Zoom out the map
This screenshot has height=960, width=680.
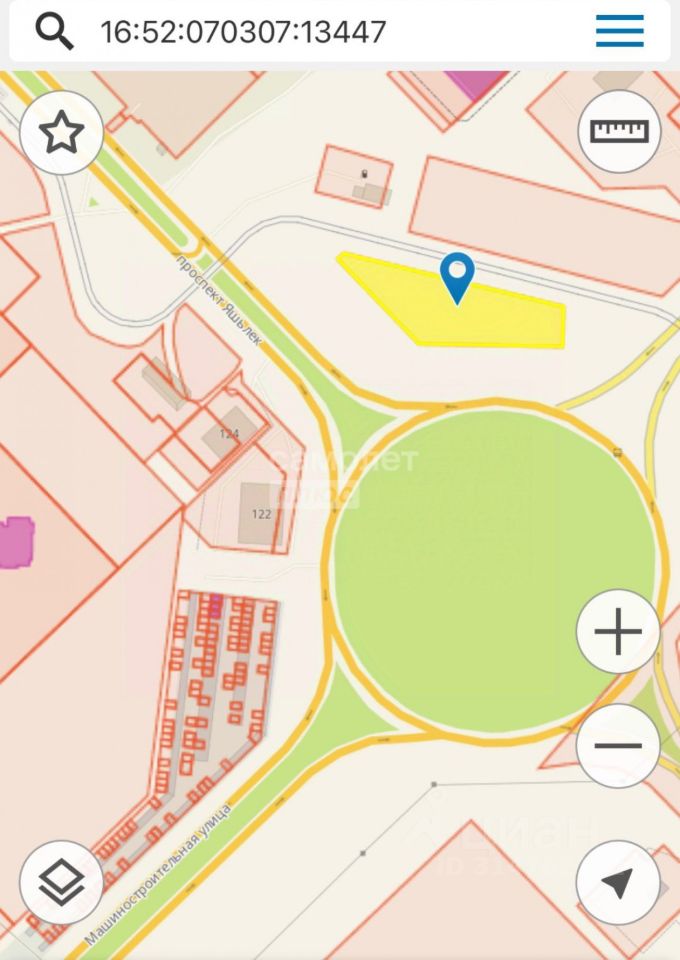(618, 746)
